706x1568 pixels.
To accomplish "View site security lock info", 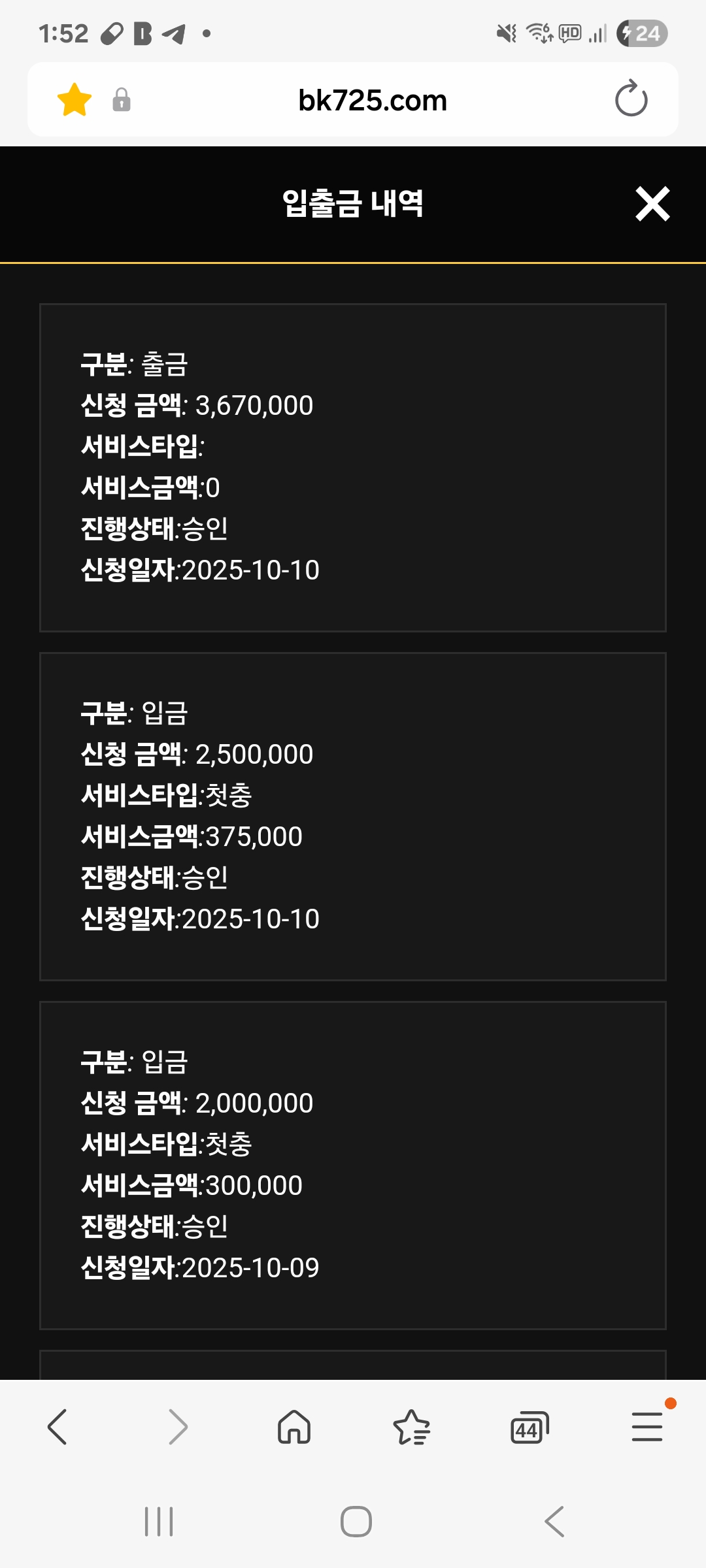I will pyautogui.click(x=122, y=100).
